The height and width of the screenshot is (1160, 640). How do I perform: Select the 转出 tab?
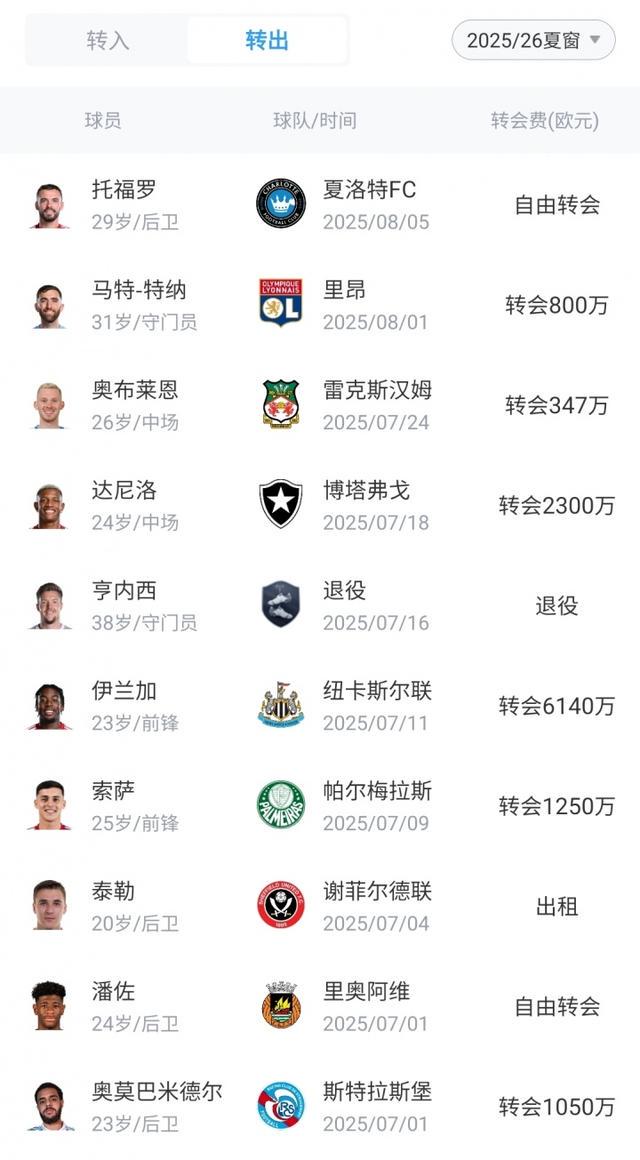point(267,41)
